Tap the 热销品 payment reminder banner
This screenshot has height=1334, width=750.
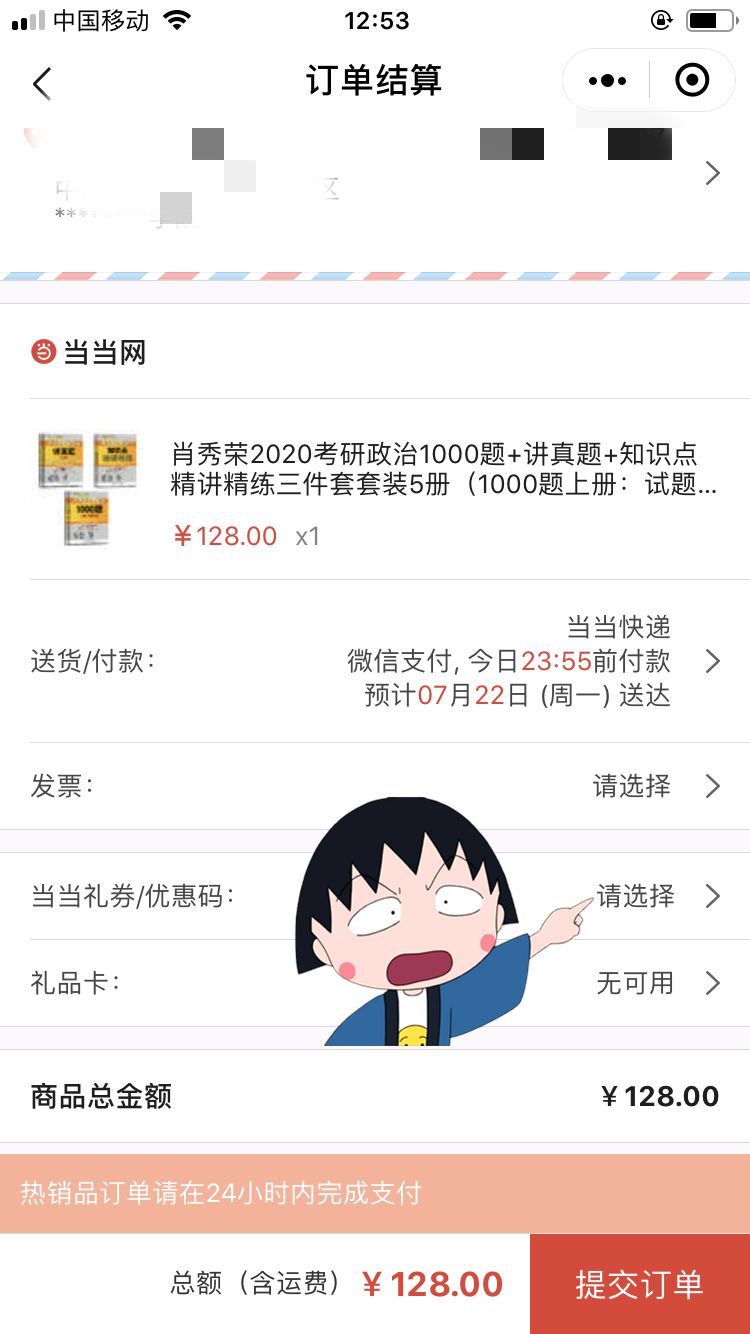[375, 1193]
